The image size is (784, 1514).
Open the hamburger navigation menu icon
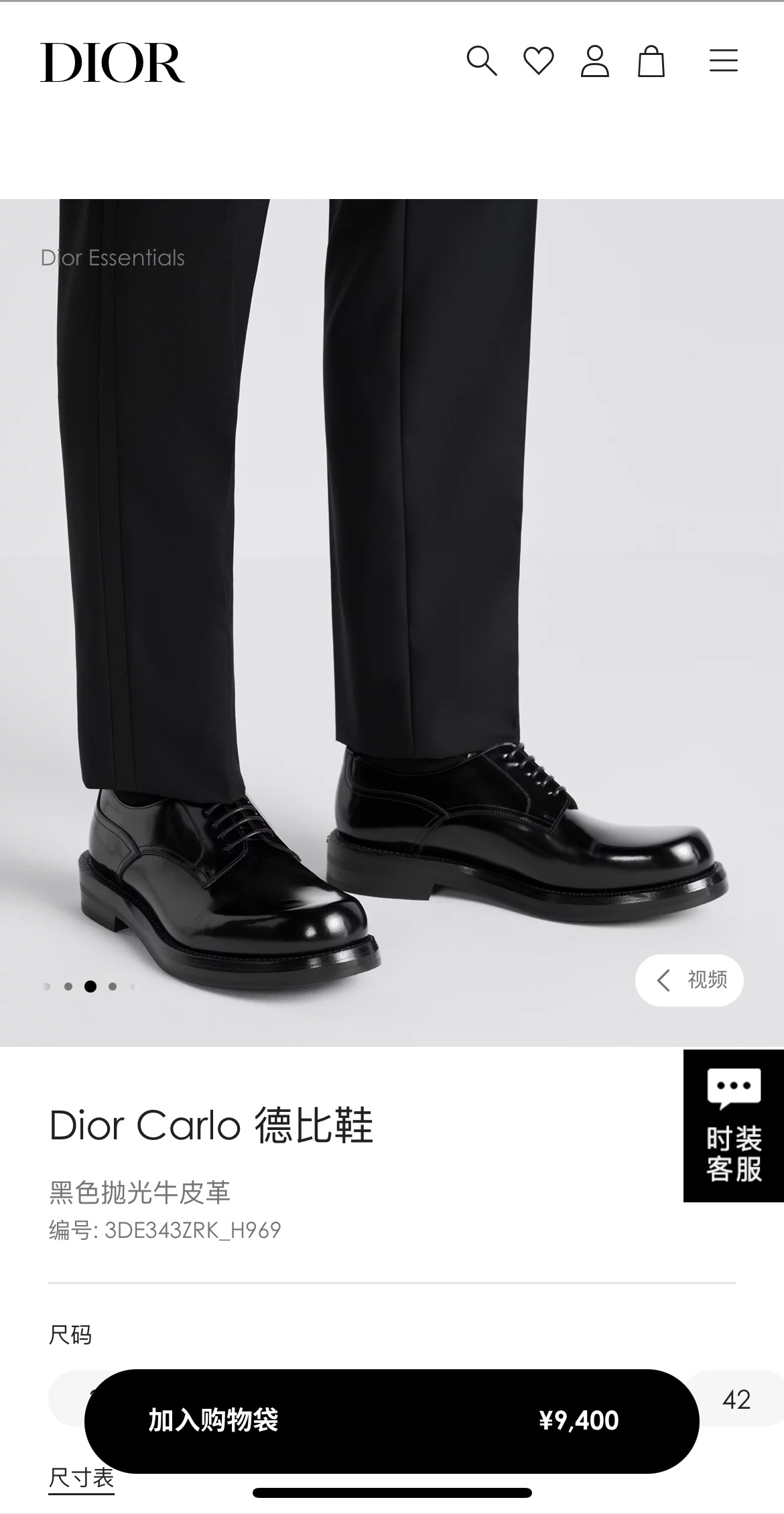coord(724,62)
